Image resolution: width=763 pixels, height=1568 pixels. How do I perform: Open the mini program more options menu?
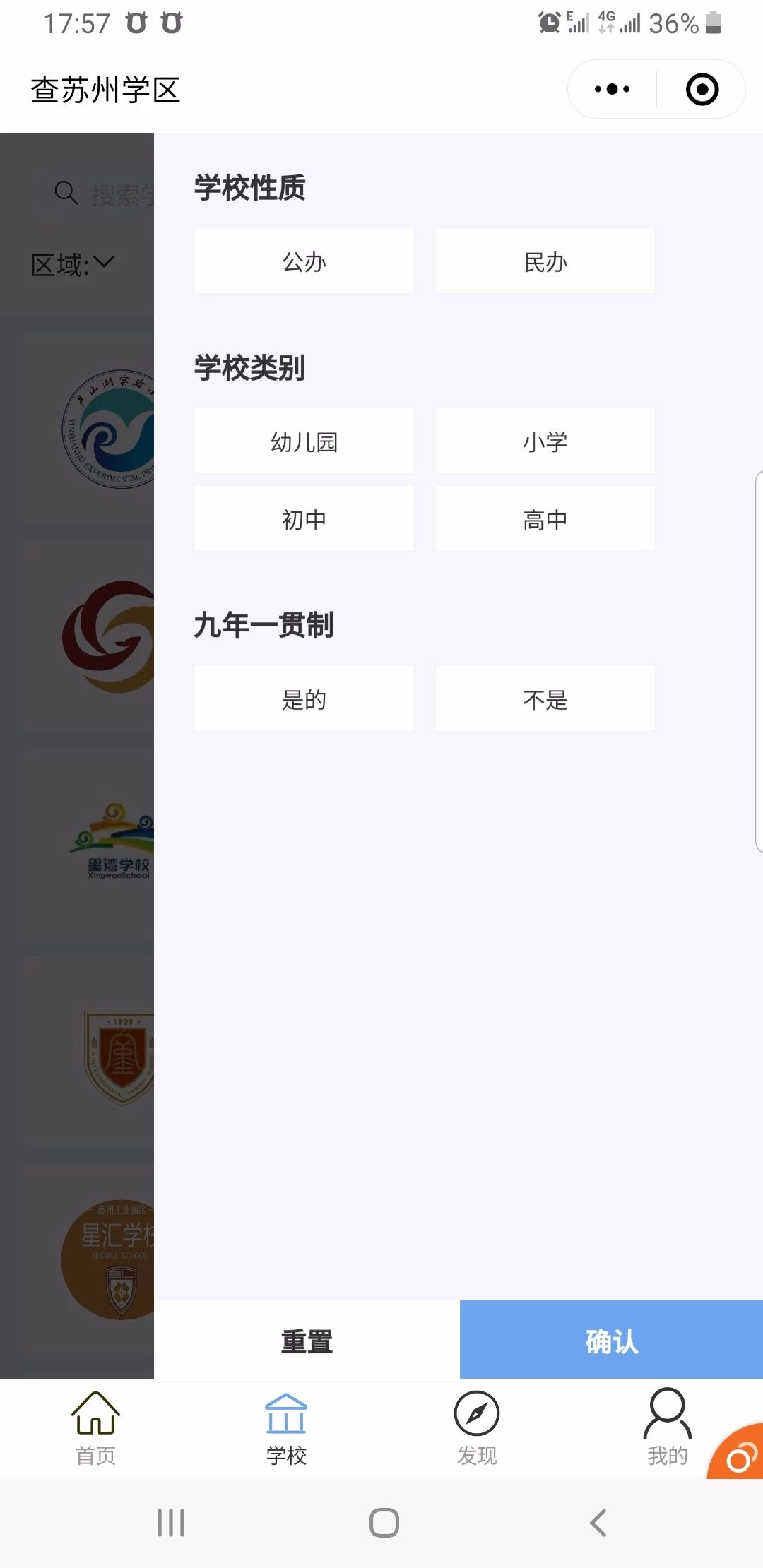pos(612,90)
